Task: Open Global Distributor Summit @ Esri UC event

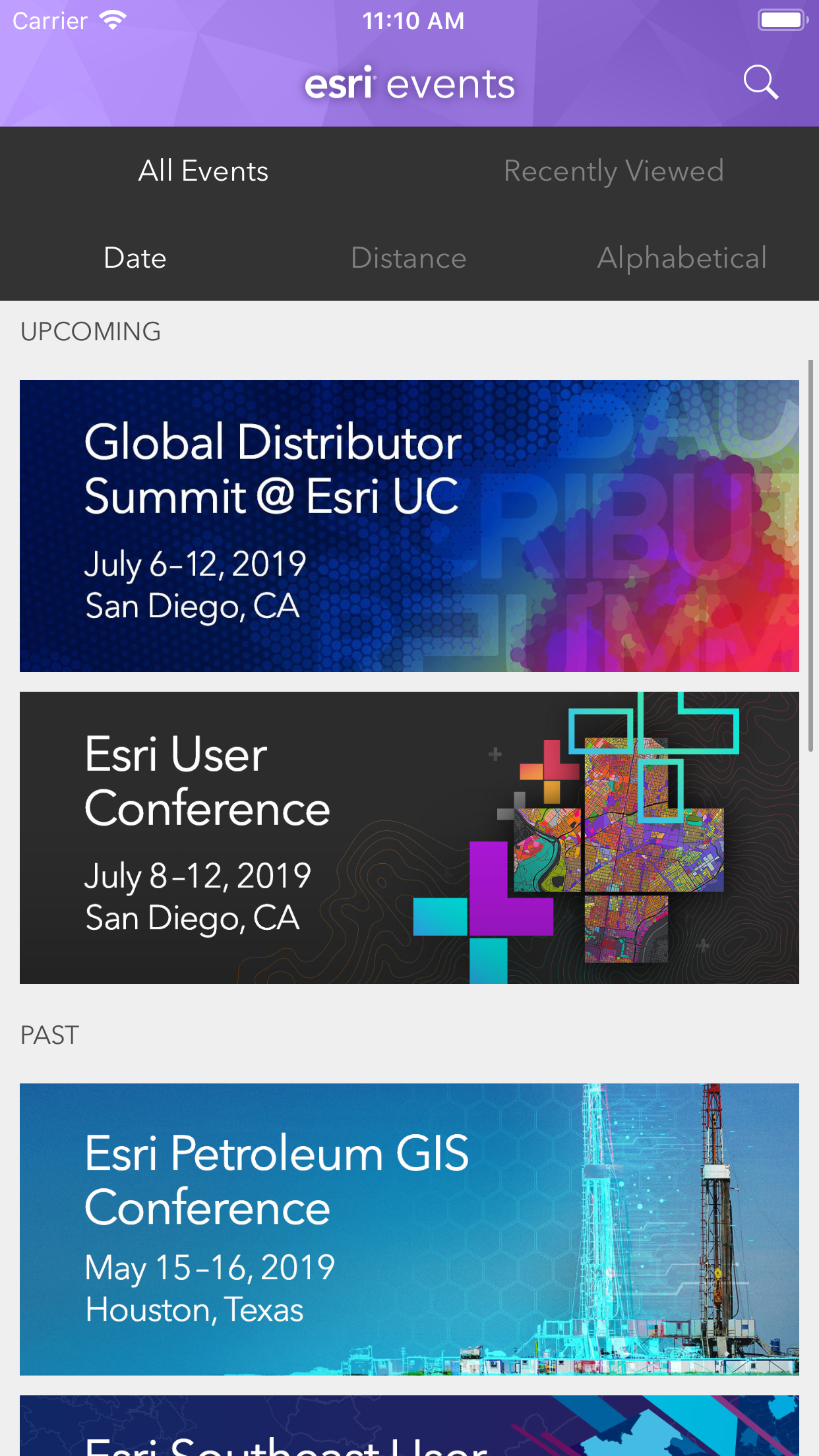Action: pos(409,526)
